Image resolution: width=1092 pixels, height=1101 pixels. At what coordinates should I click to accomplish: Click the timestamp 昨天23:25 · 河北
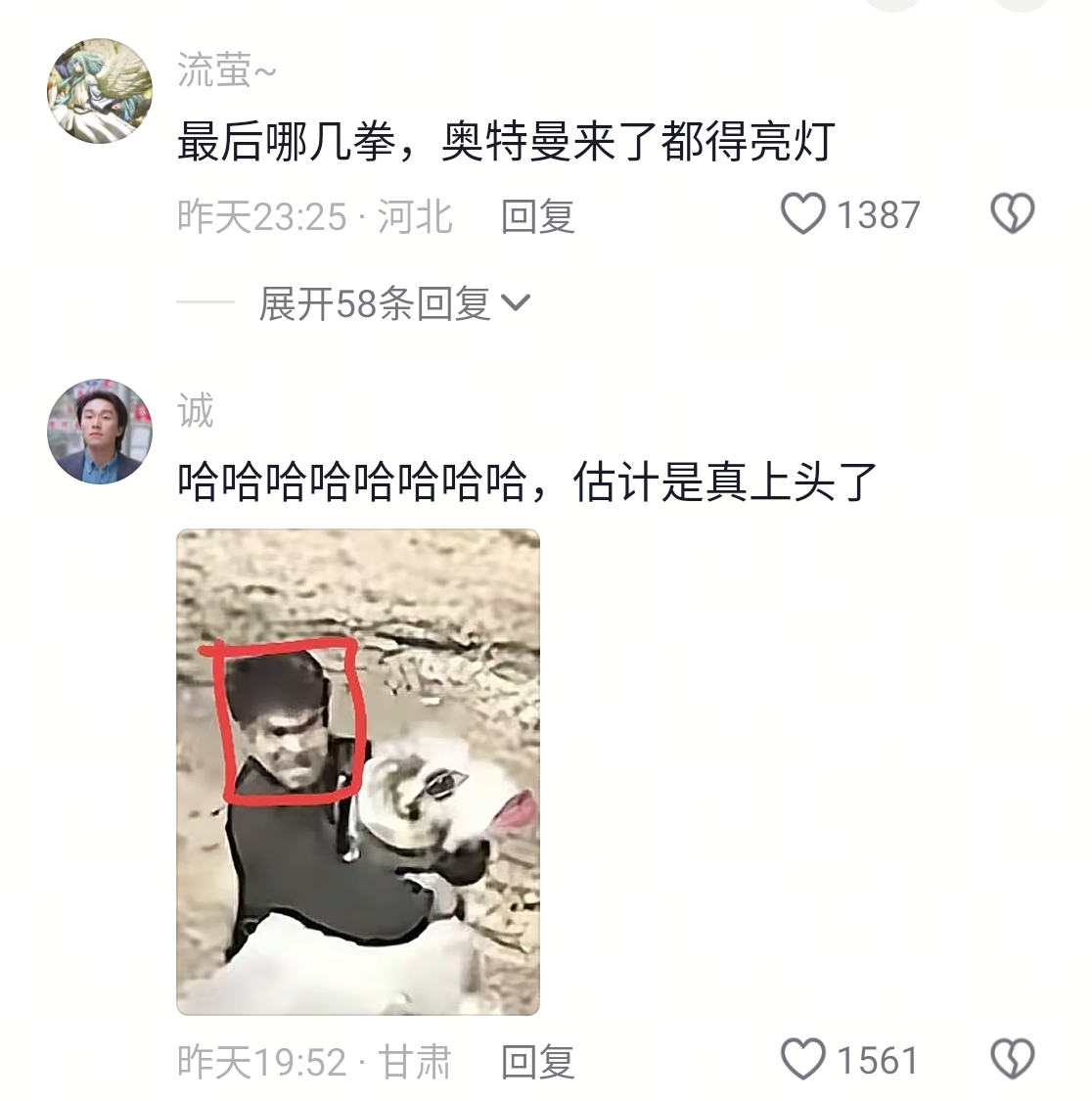[313, 217]
